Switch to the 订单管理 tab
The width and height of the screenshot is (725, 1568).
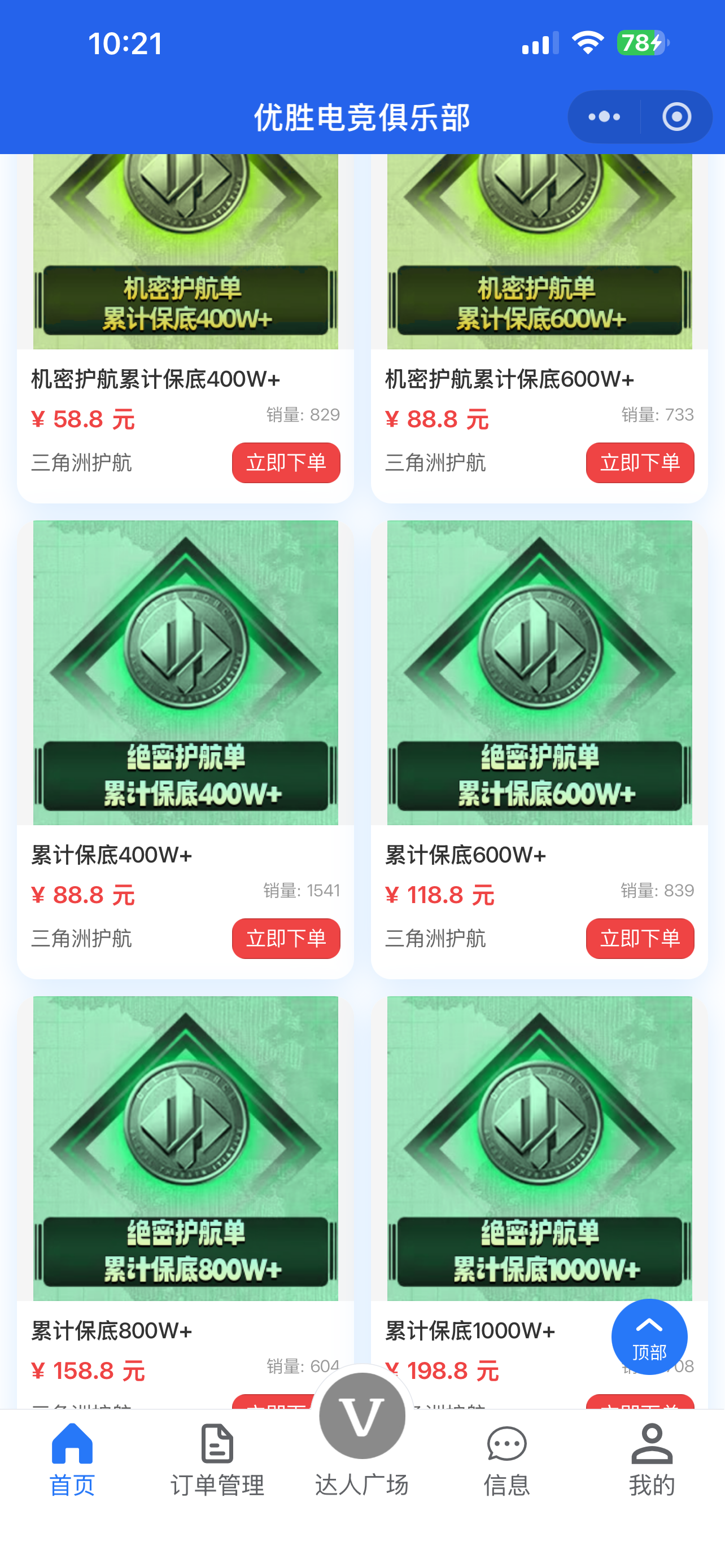(x=217, y=1460)
